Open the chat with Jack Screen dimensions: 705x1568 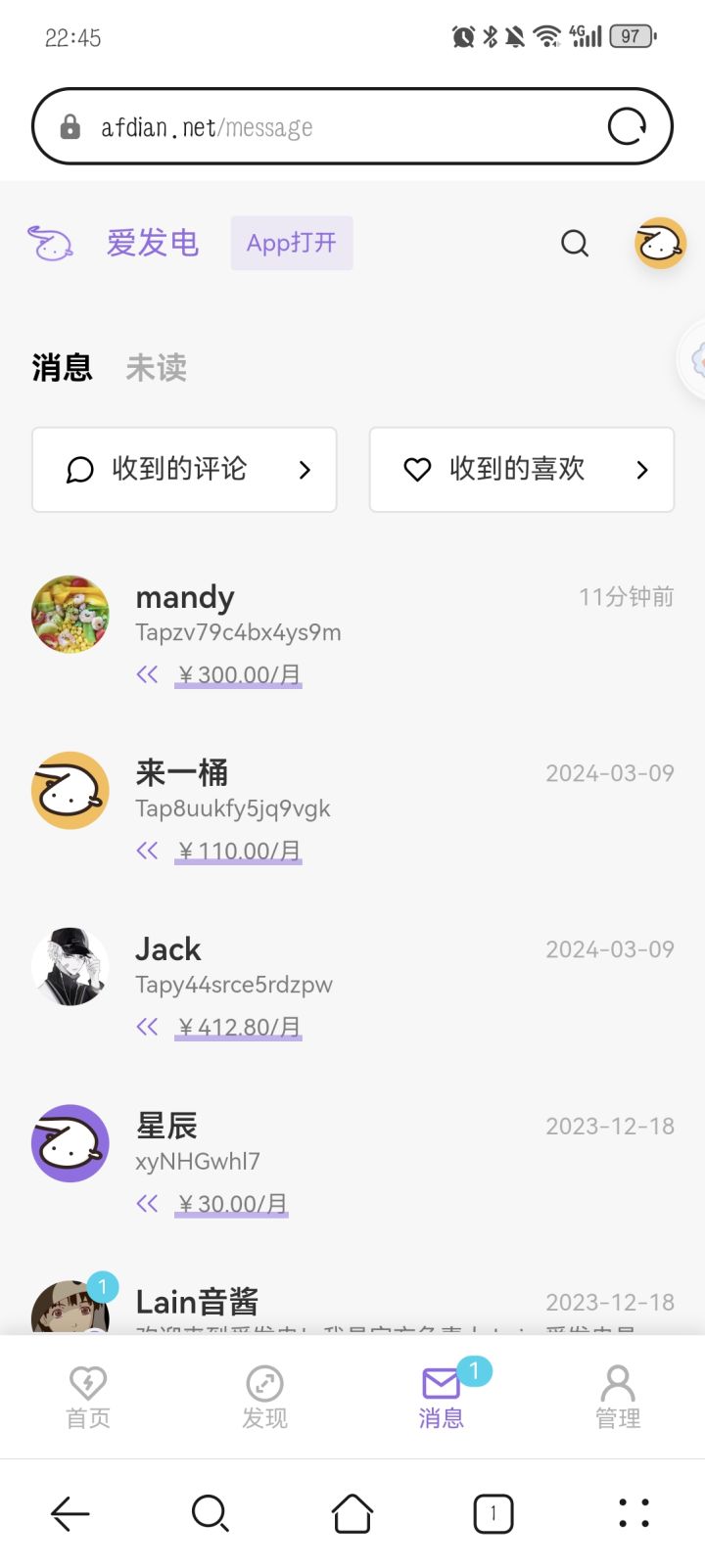point(352,985)
